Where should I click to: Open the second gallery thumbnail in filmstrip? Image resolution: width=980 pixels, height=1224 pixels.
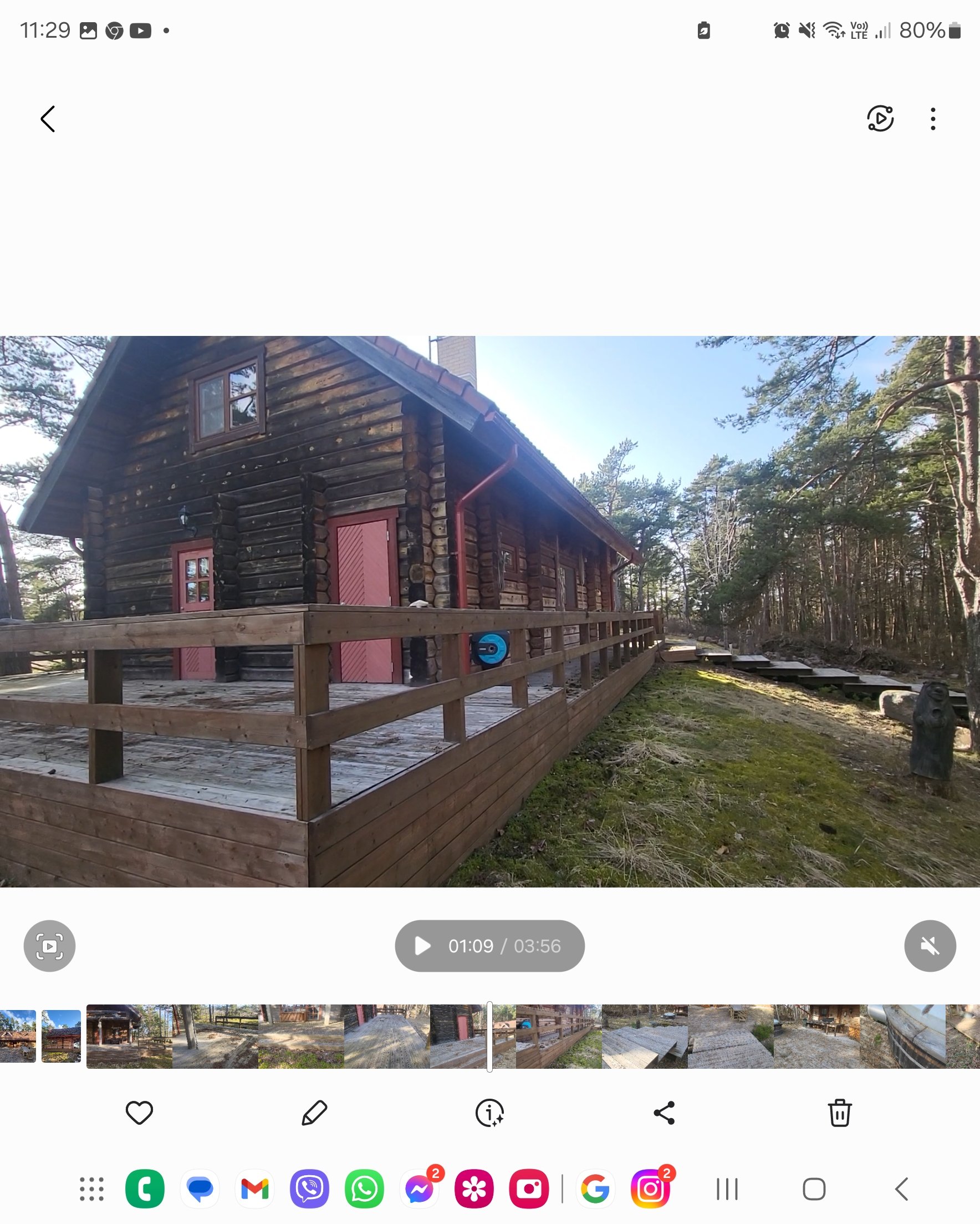pos(61,1036)
